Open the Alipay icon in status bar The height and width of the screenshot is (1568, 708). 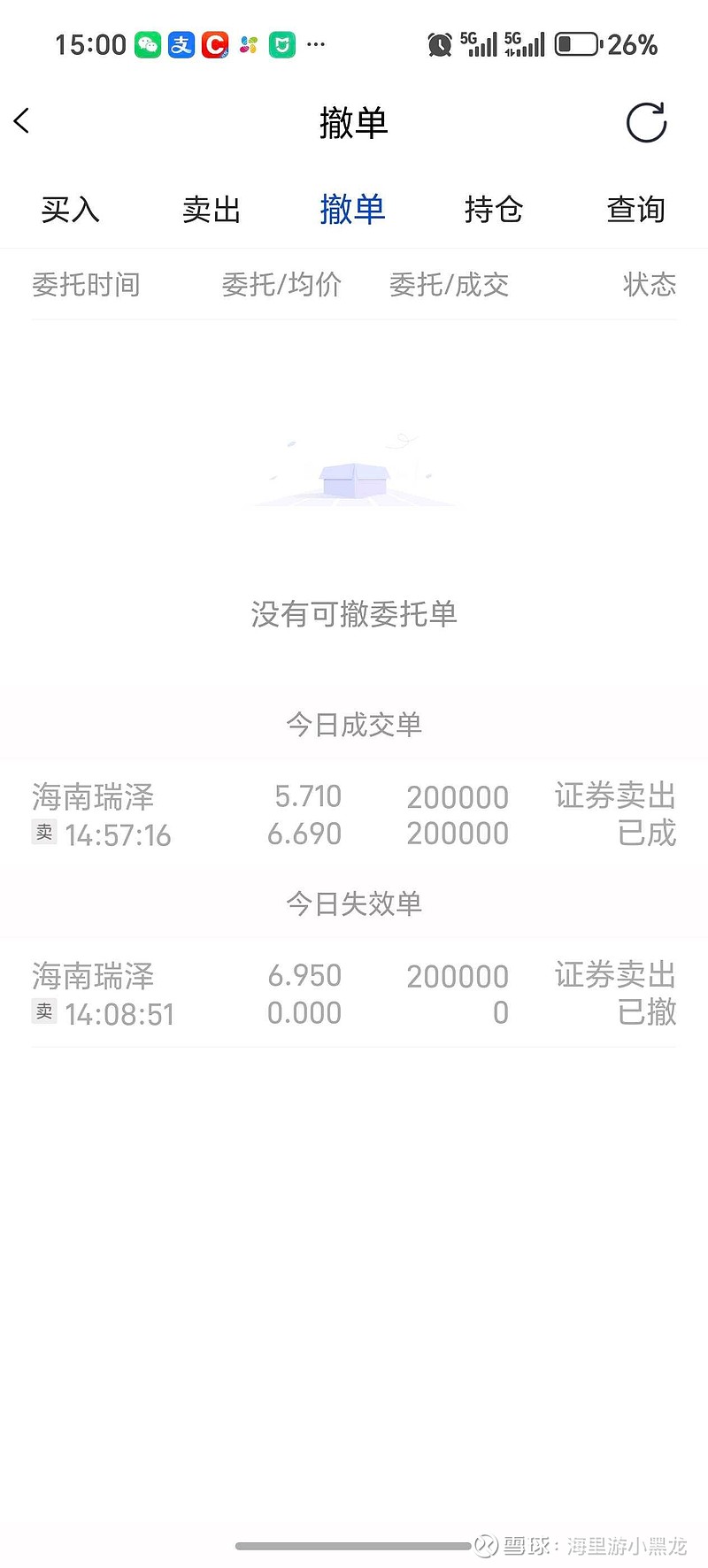pyautogui.click(x=180, y=43)
